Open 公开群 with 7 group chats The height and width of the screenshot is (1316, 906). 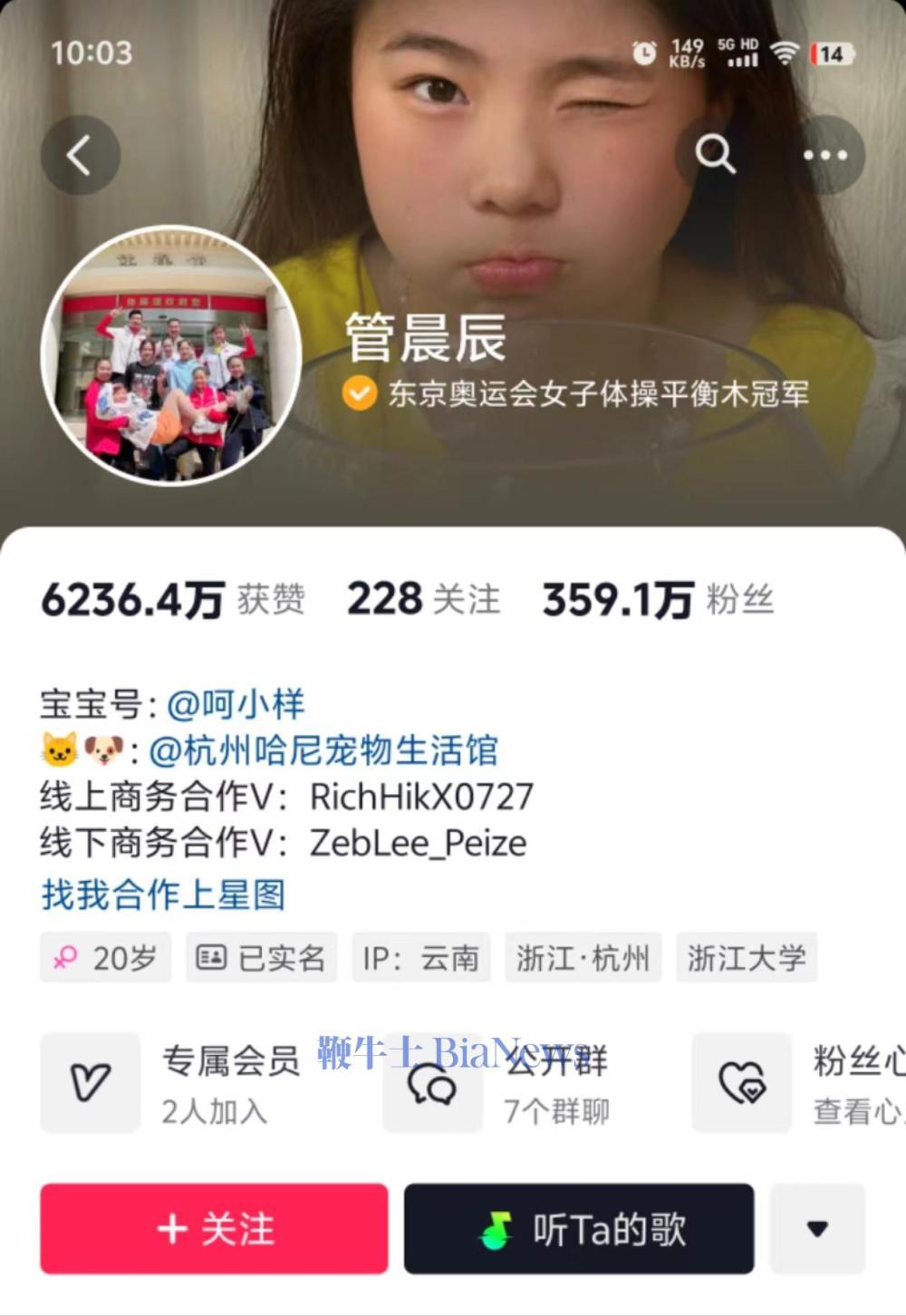pos(507,1083)
